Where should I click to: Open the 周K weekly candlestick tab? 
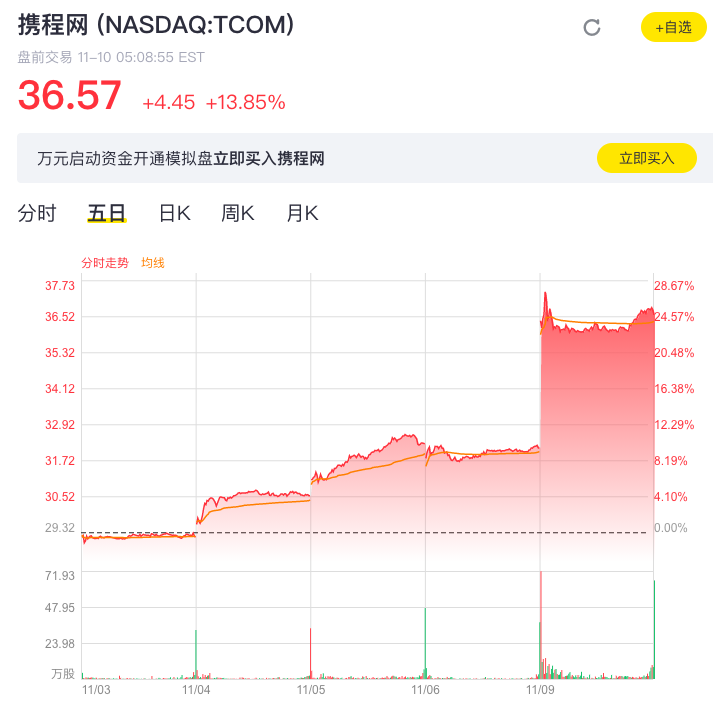[238, 212]
